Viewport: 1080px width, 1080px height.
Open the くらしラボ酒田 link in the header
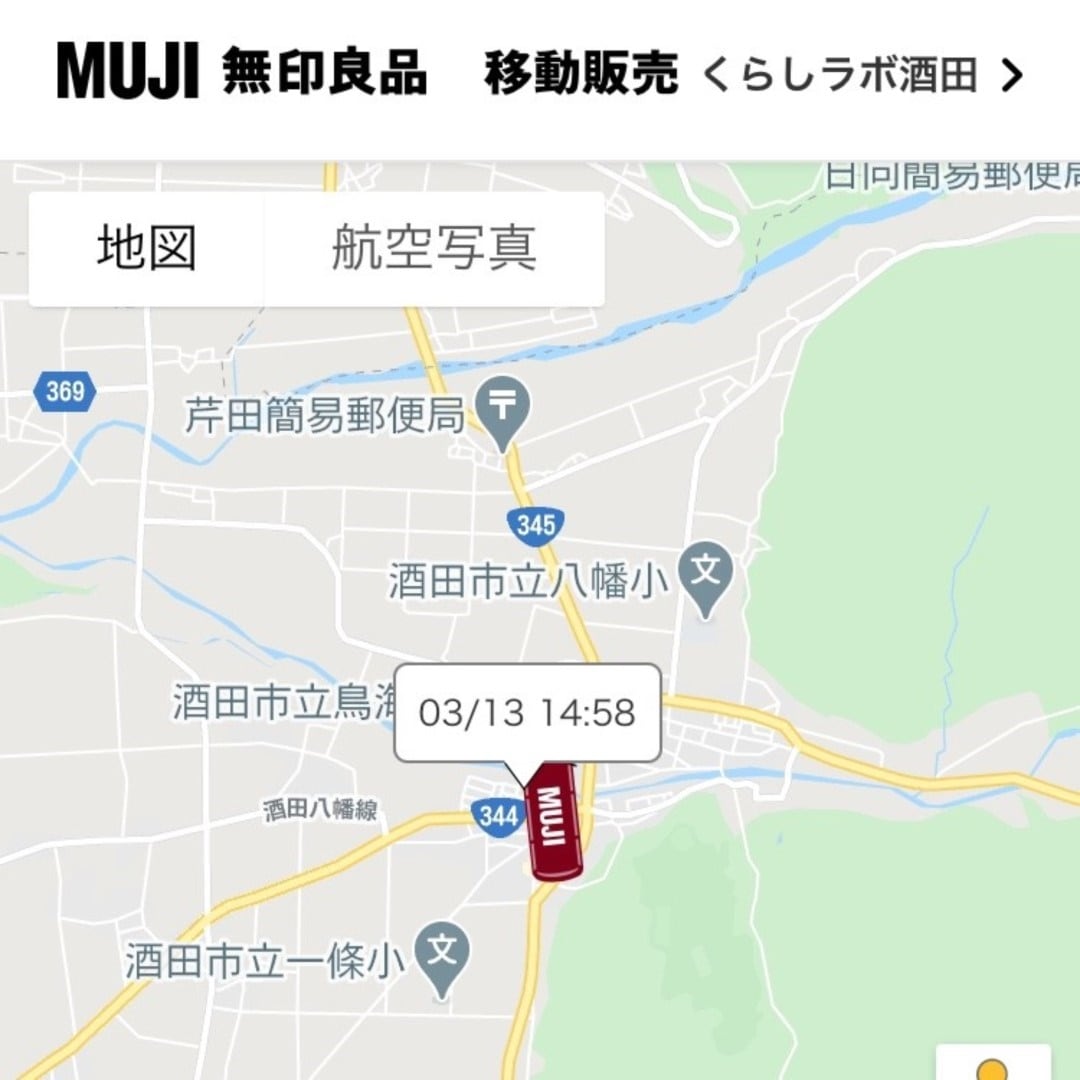[862, 75]
